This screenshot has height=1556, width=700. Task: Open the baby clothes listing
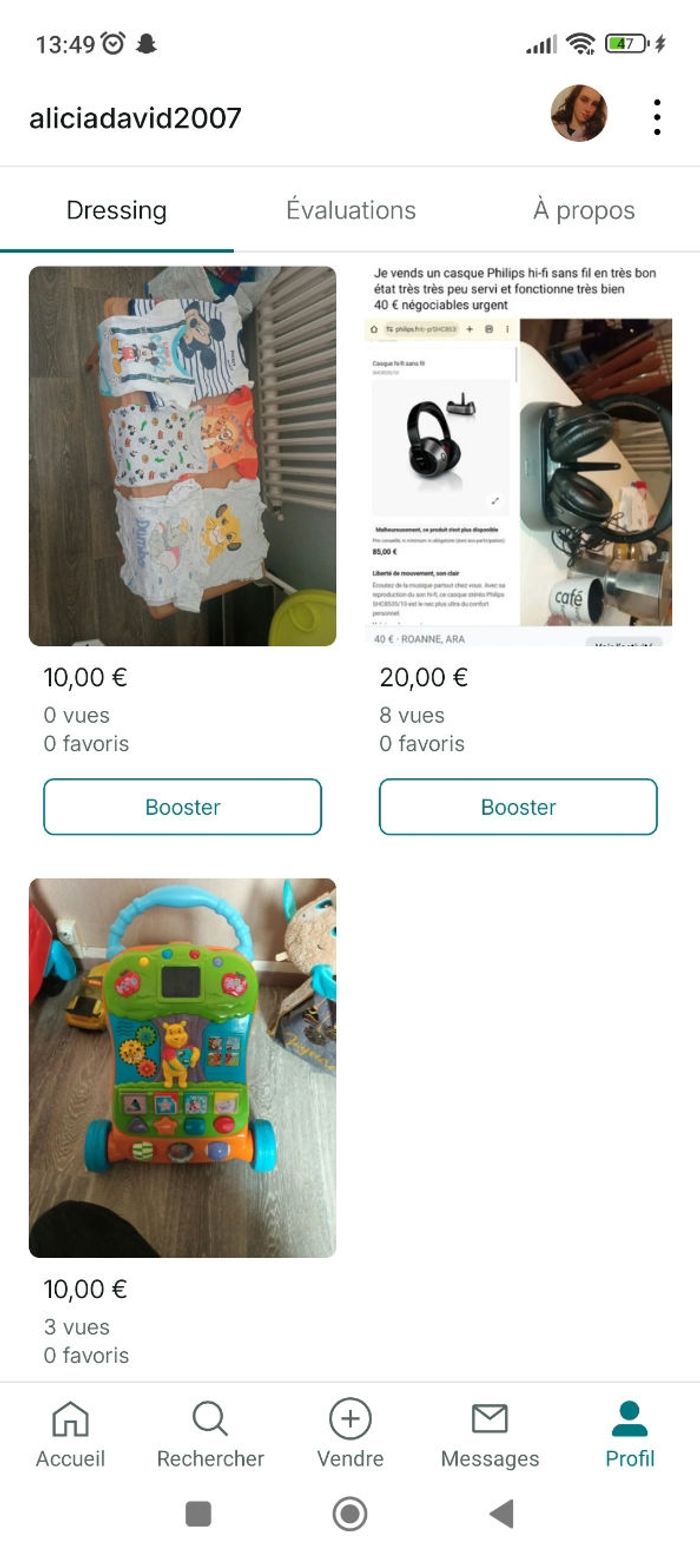(182, 456)
